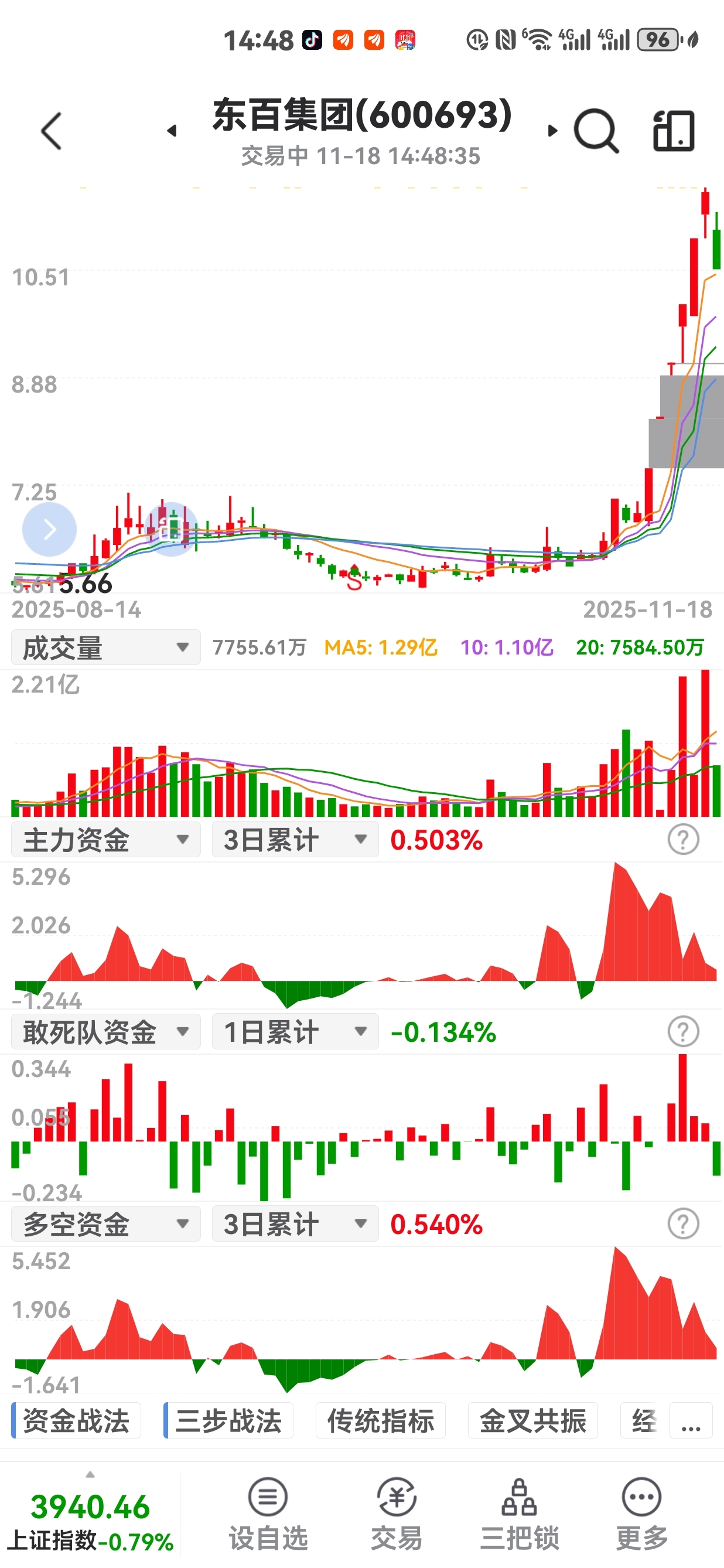Switch to 传统指标 tab
This screenshot has width=724, height=1568.
pos(381,1421)
